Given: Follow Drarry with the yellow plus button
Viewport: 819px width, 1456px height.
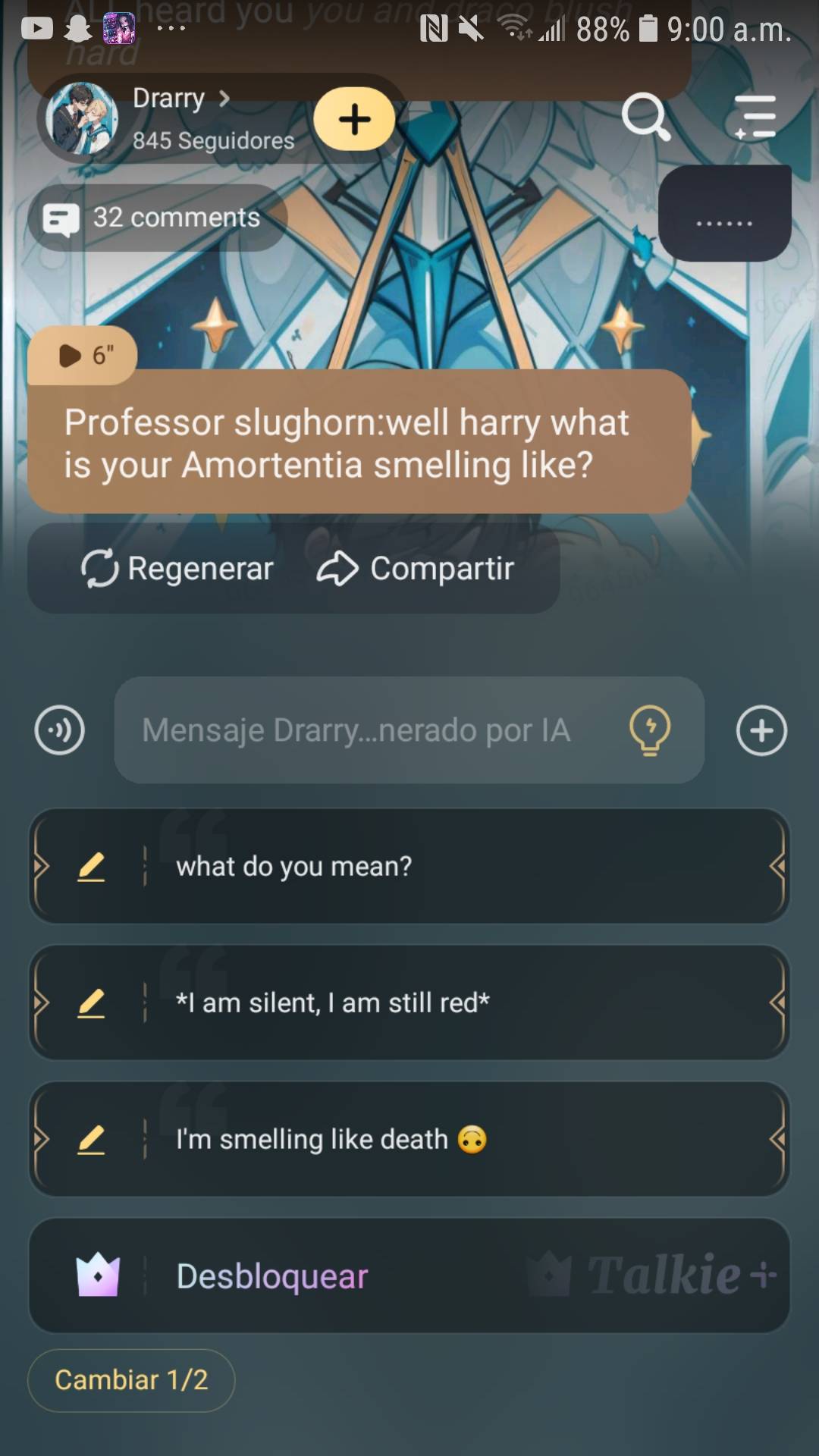Looking at the screenshot, I should [354, 119].
